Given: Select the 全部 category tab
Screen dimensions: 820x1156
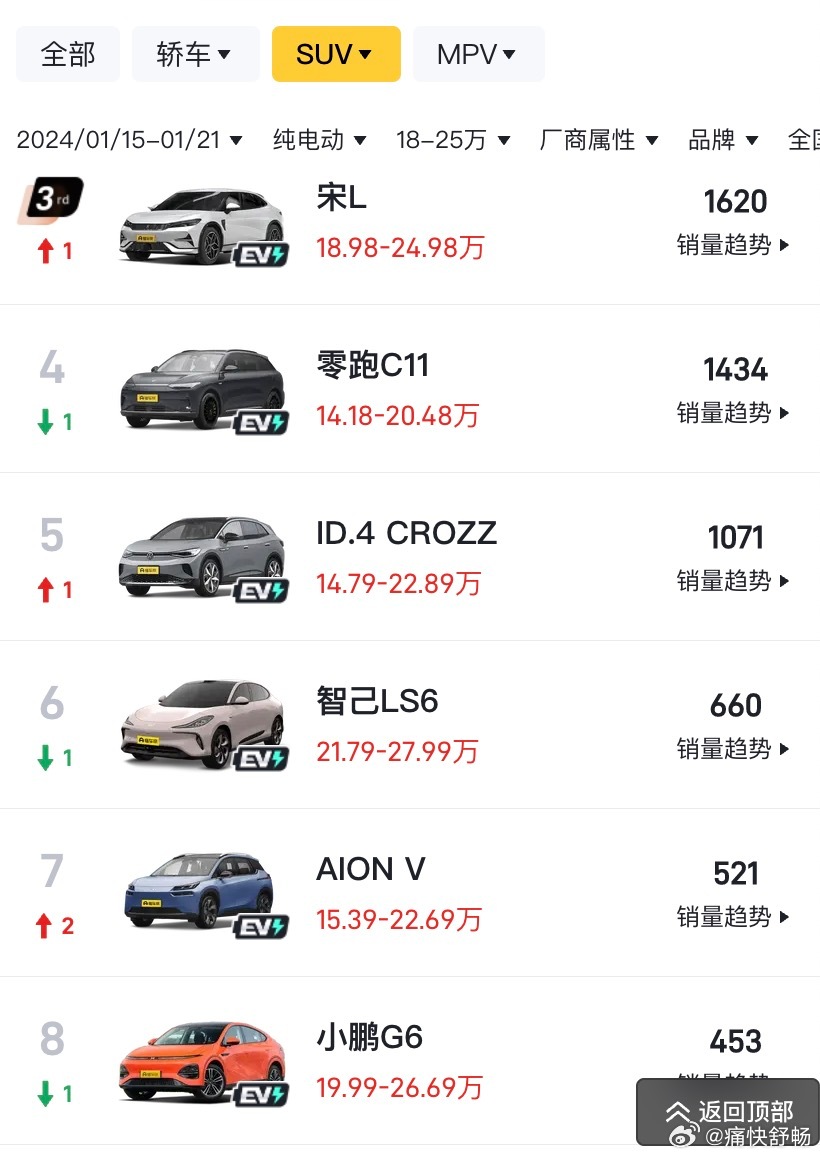Looking at the screenshot, I should (68, 54).
